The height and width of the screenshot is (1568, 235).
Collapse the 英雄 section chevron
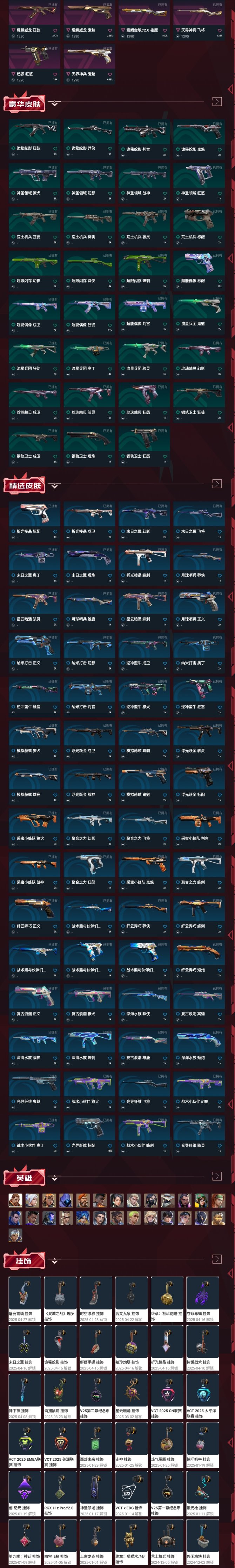55,1178
